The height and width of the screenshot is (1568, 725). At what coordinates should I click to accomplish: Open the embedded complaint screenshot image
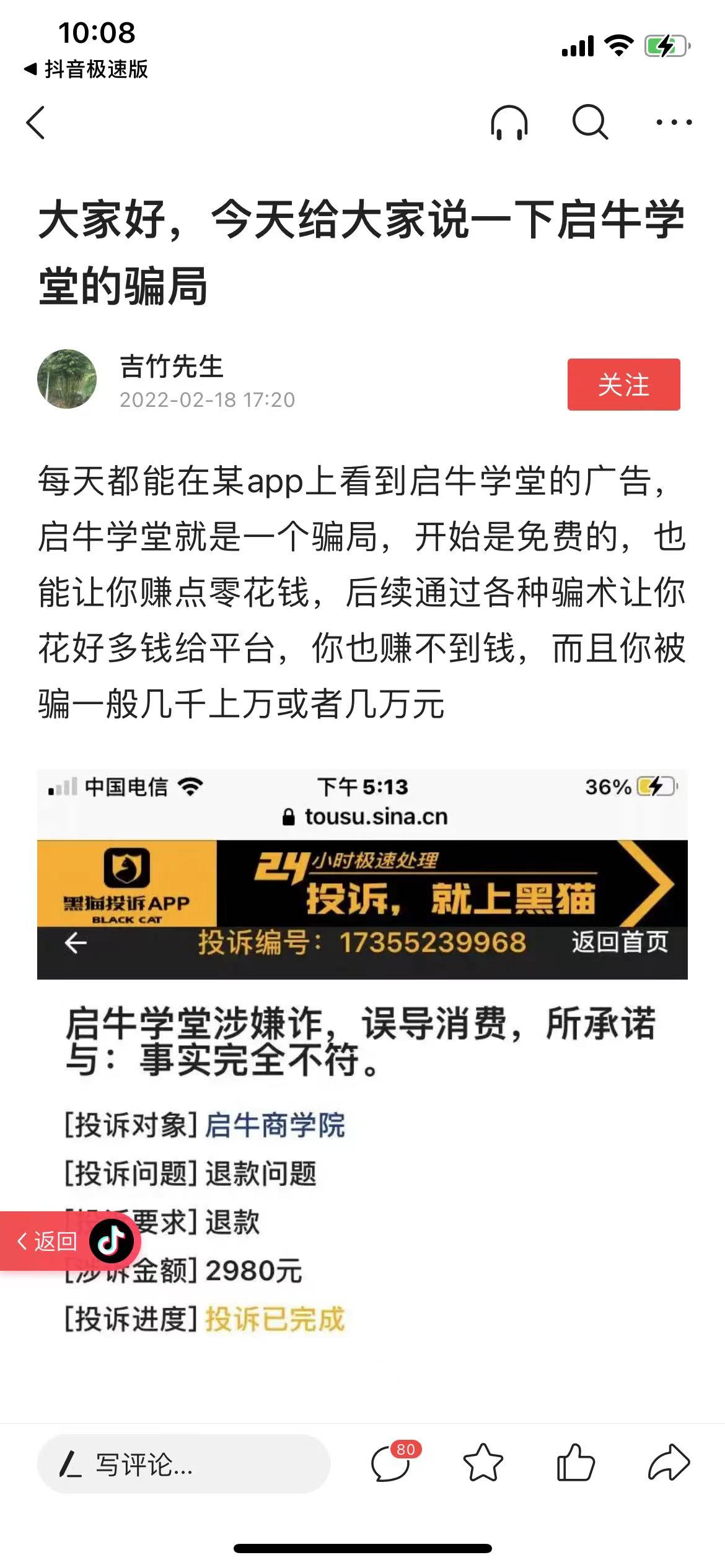[362, 1053]
